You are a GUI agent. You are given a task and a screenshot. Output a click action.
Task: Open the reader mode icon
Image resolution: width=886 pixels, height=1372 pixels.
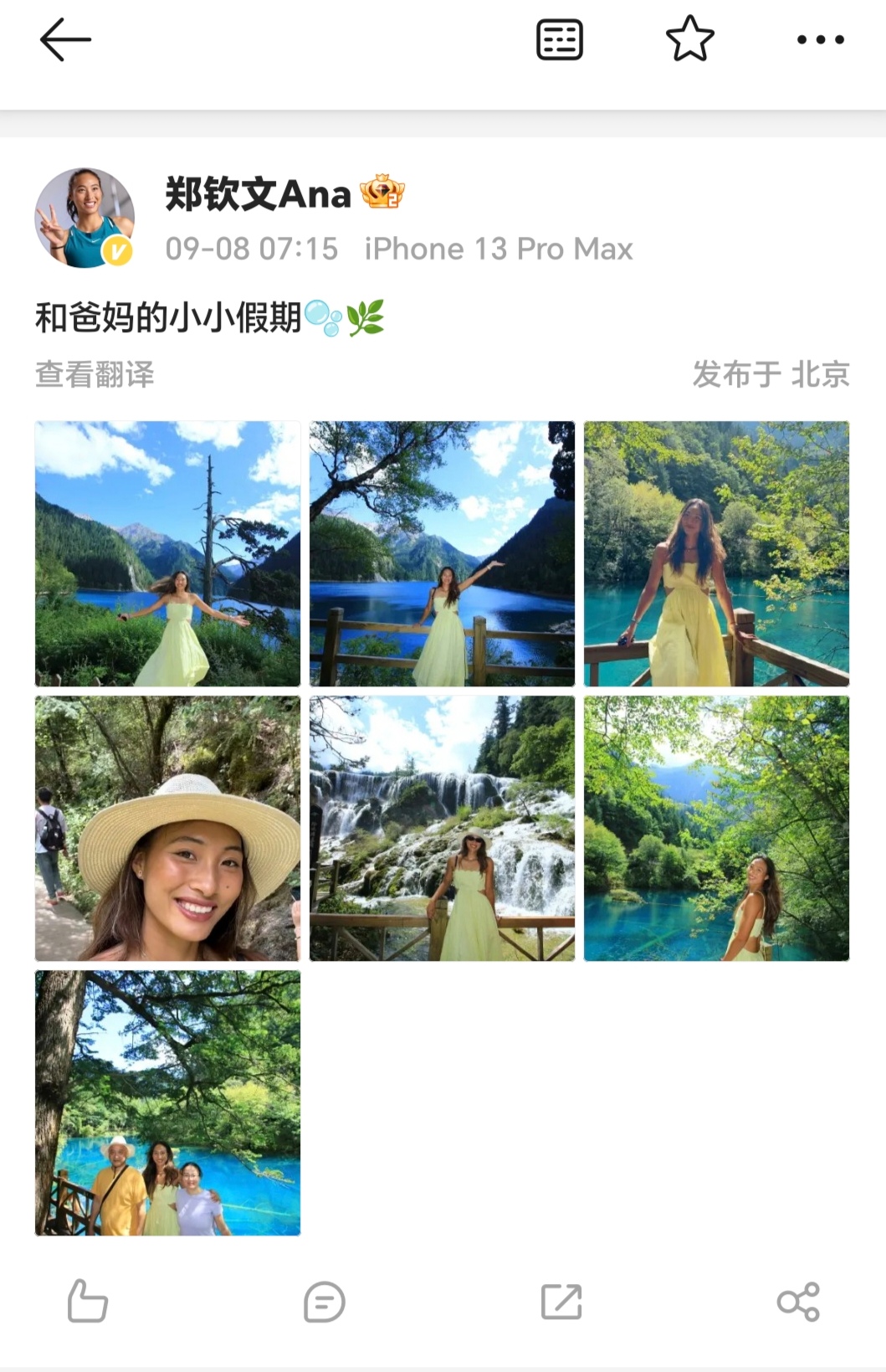pyautogui.click(x=559, y=40)
